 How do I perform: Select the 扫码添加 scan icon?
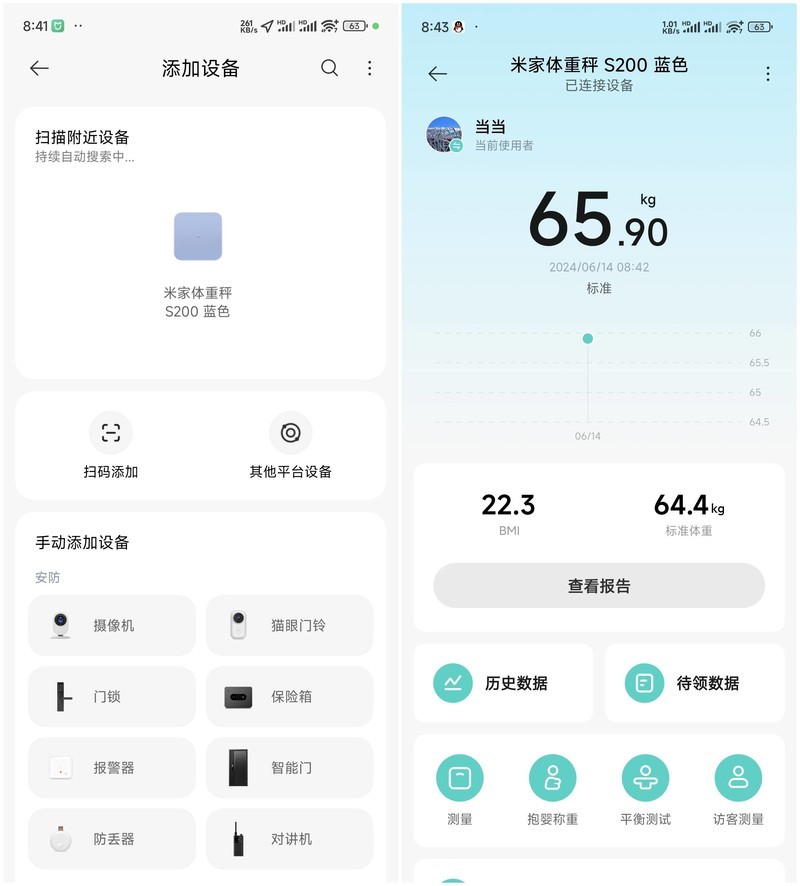[111, 432]
